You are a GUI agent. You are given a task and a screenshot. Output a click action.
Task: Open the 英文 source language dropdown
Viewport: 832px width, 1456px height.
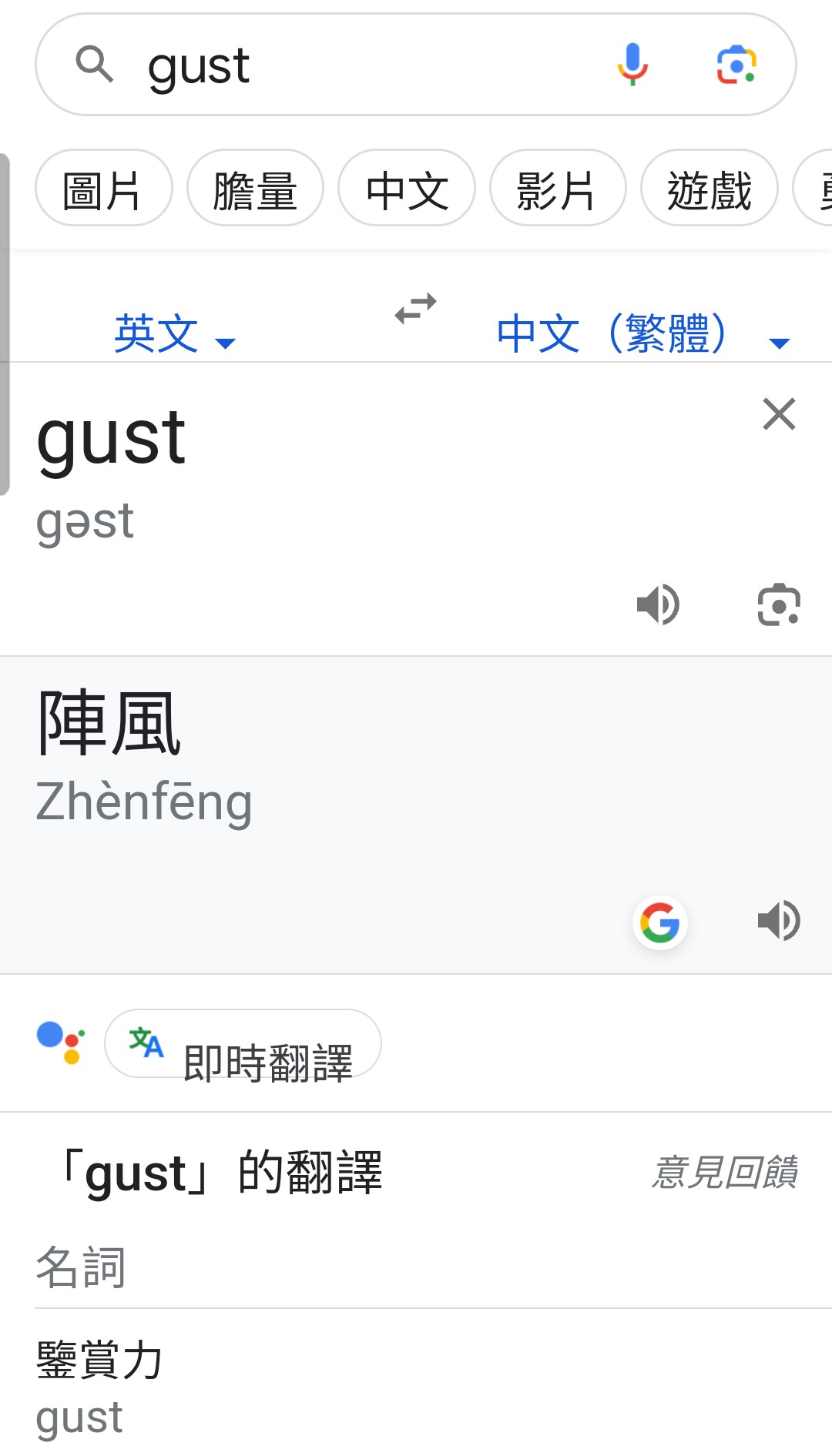pos(175,334)
